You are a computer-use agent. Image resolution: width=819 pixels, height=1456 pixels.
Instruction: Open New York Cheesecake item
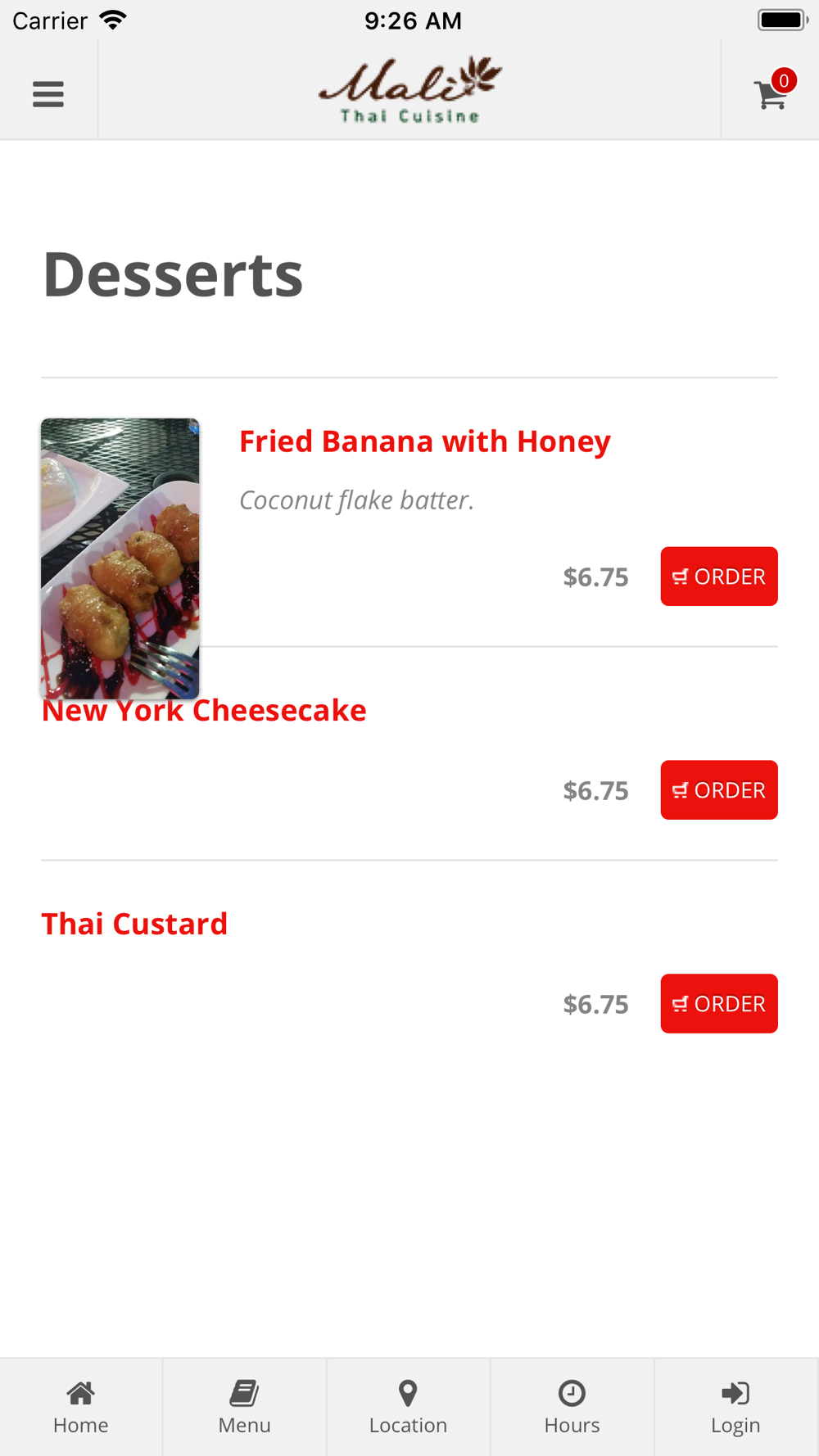(204, 711)
